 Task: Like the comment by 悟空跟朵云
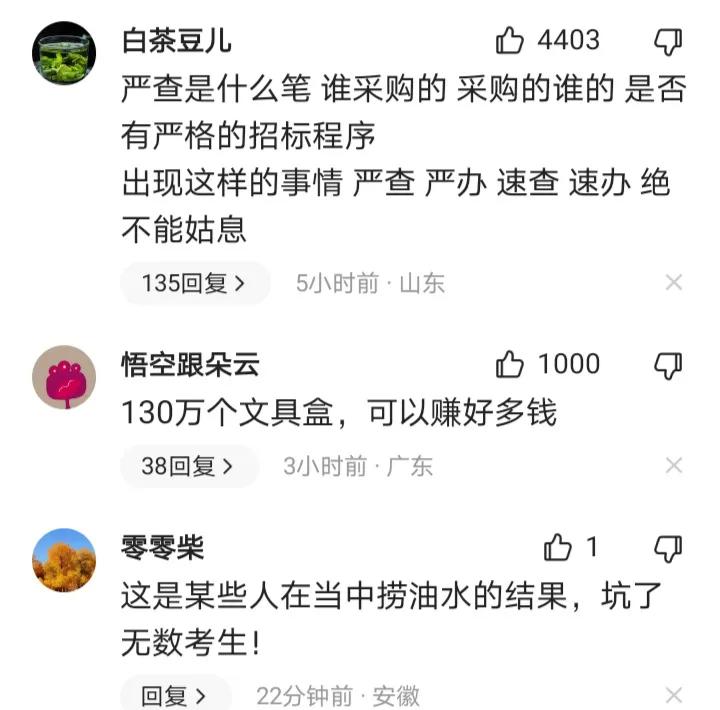(x=510, y=365)
